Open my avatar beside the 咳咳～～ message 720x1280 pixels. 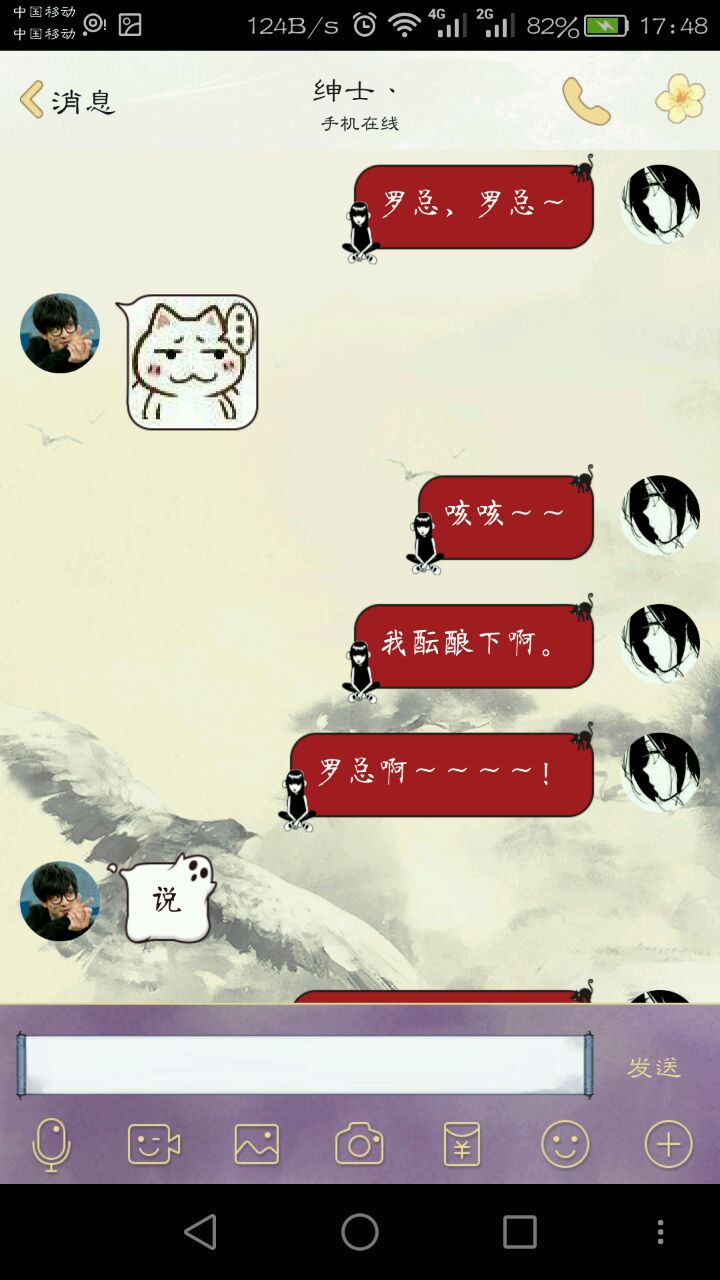pos(660,515)
